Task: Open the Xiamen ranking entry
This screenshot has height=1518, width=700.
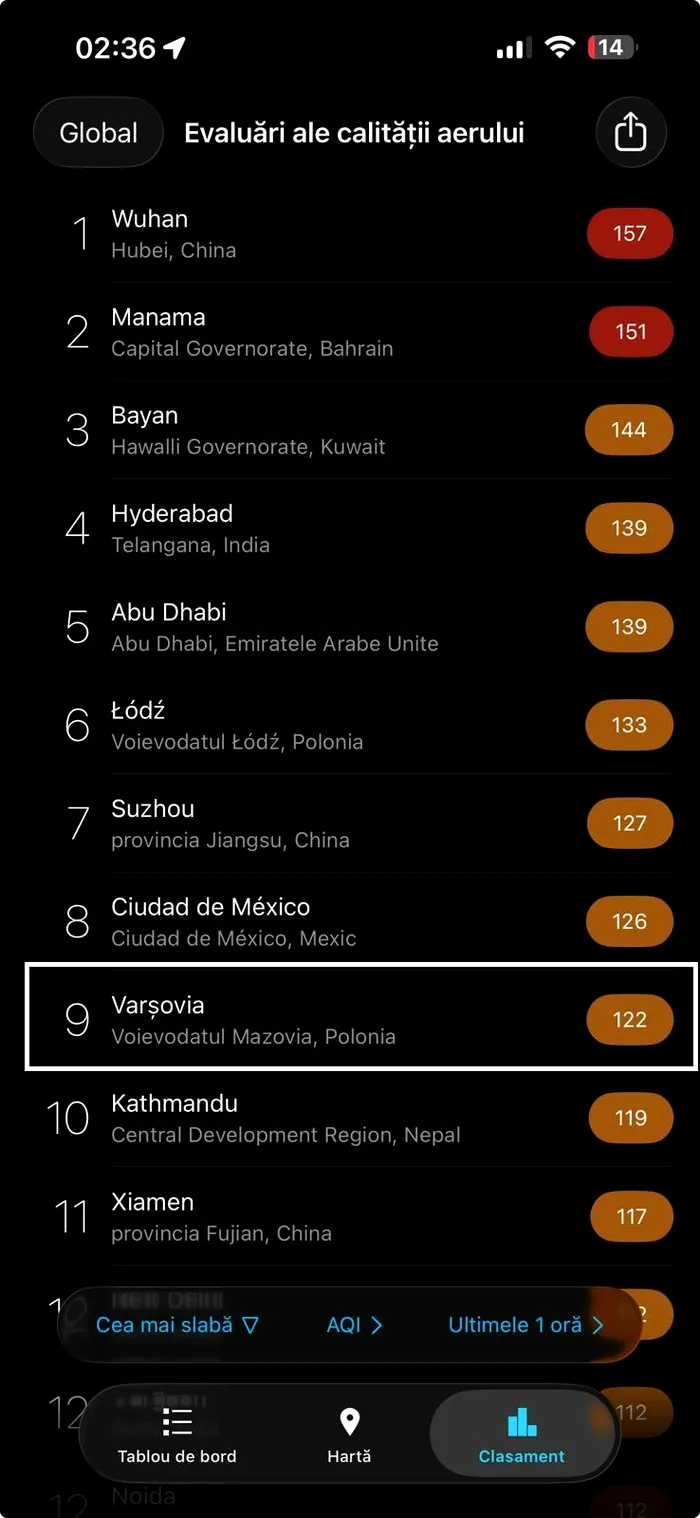Action: coord(350,1216)
